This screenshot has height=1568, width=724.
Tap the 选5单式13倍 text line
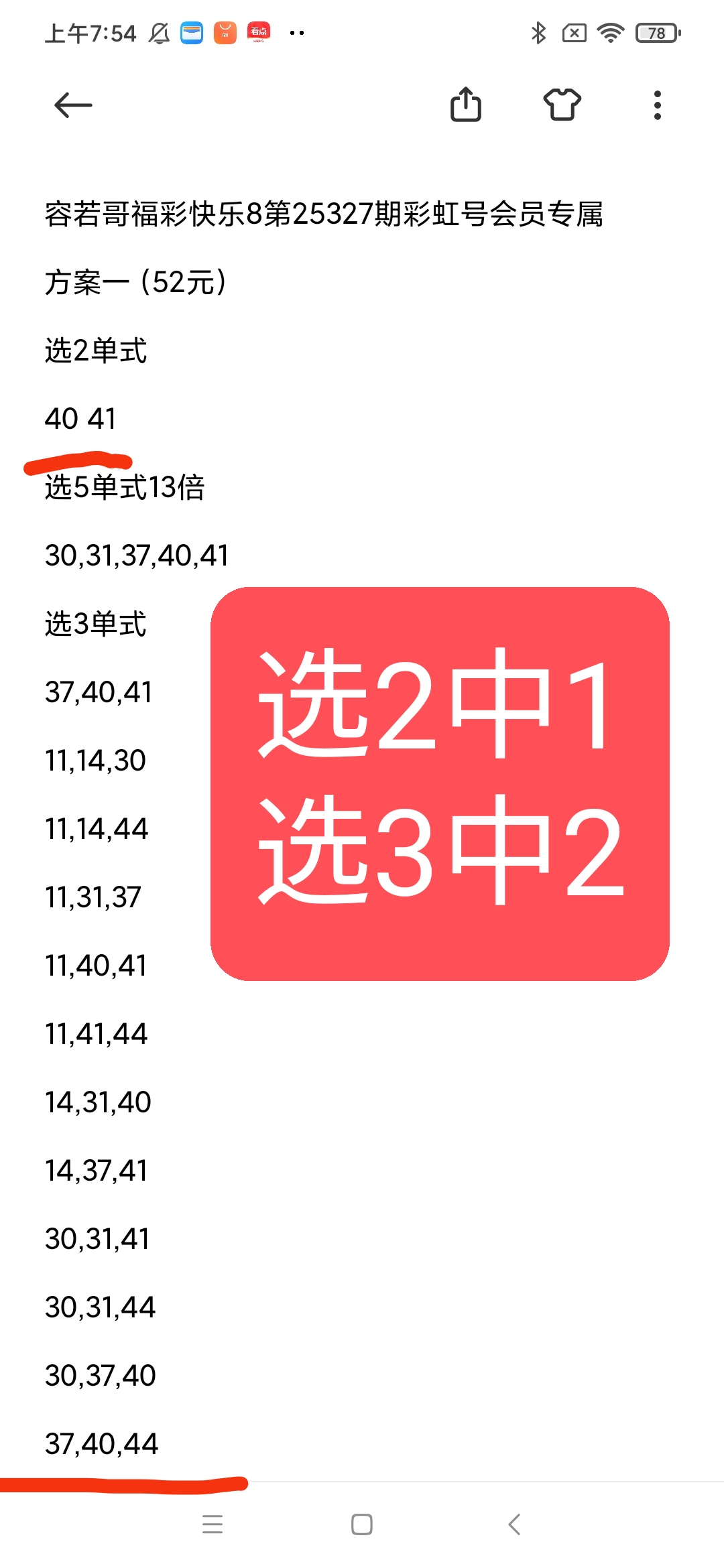click(125, 489)
